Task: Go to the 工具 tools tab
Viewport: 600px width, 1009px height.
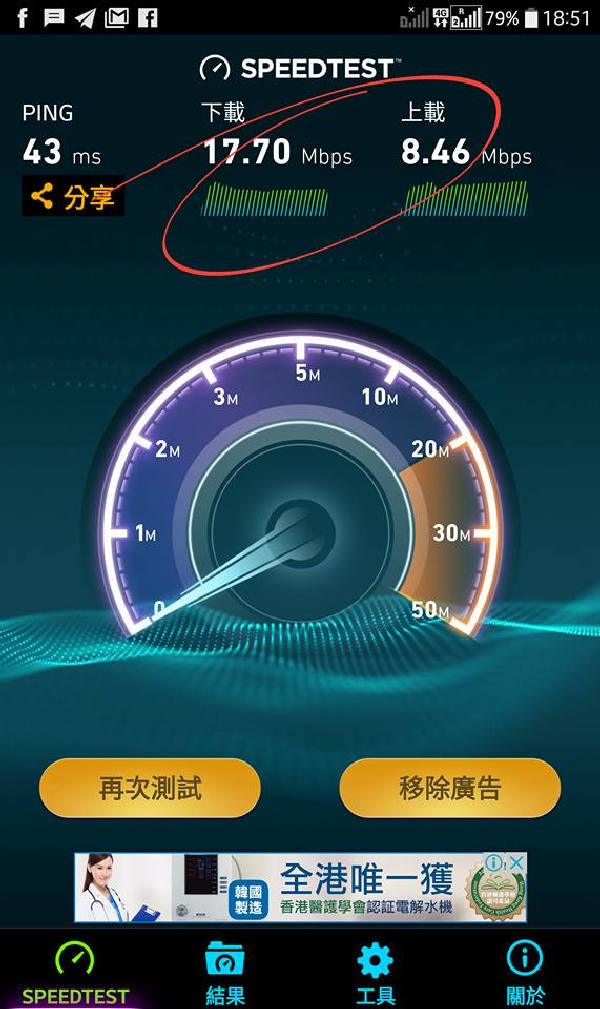Action: coord(375,972)
